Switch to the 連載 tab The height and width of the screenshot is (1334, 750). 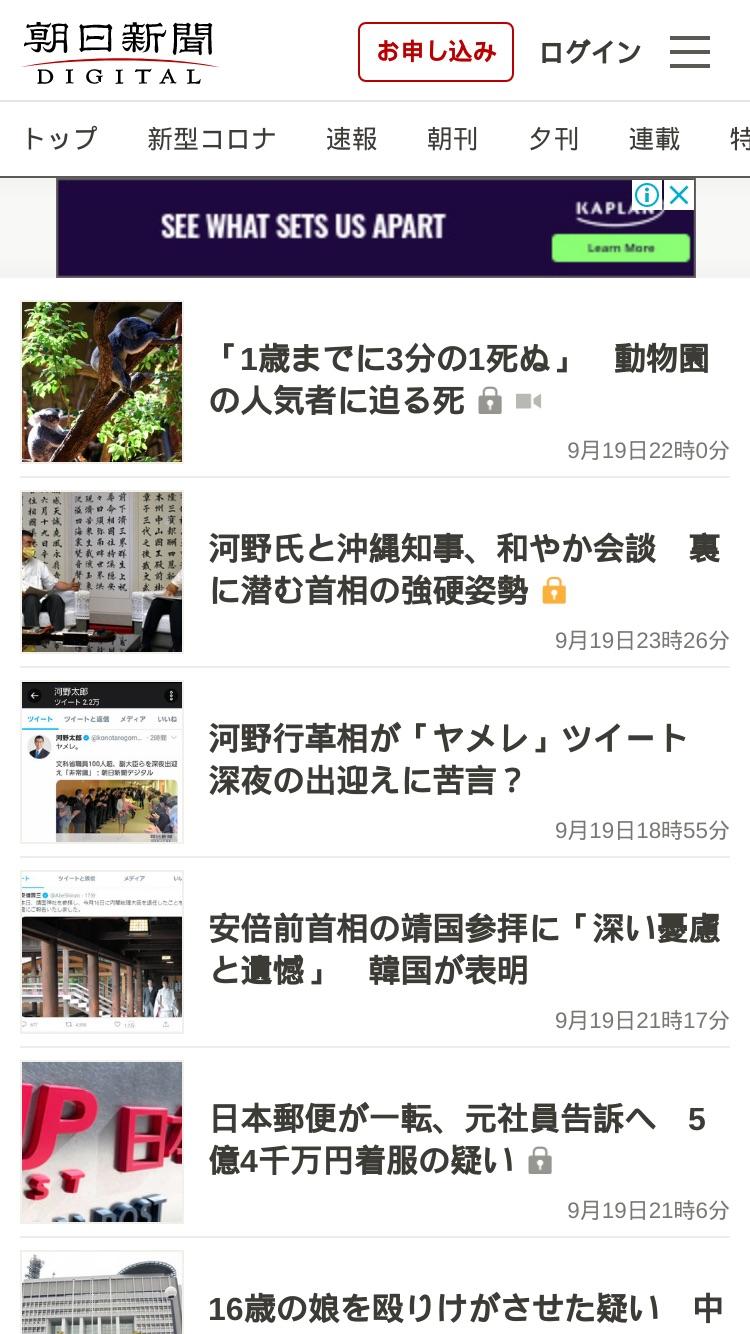655,139
